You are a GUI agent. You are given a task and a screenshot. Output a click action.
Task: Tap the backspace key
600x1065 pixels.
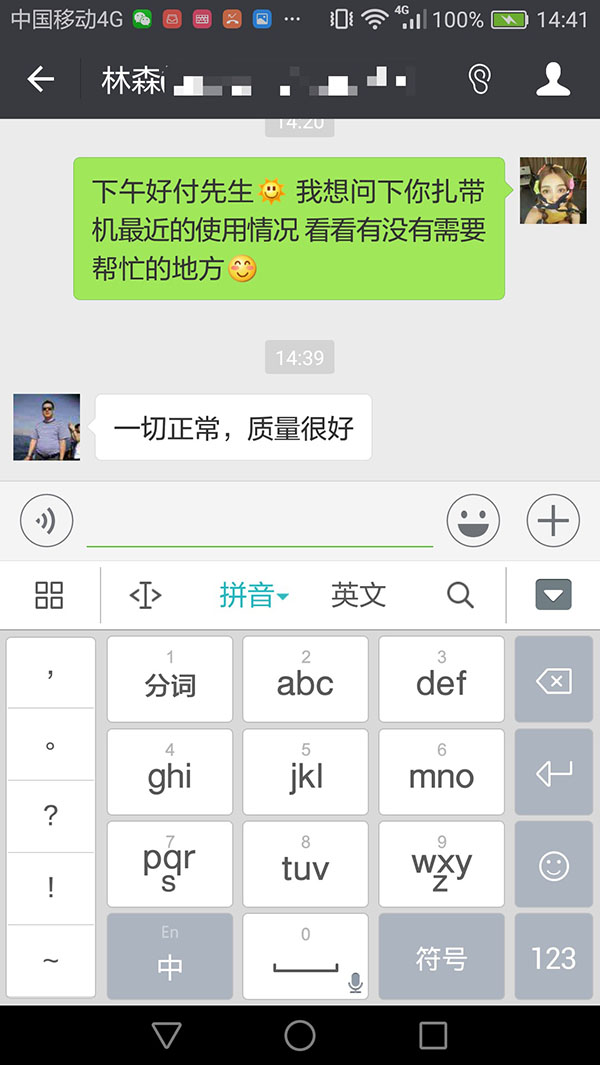[553, 682]
